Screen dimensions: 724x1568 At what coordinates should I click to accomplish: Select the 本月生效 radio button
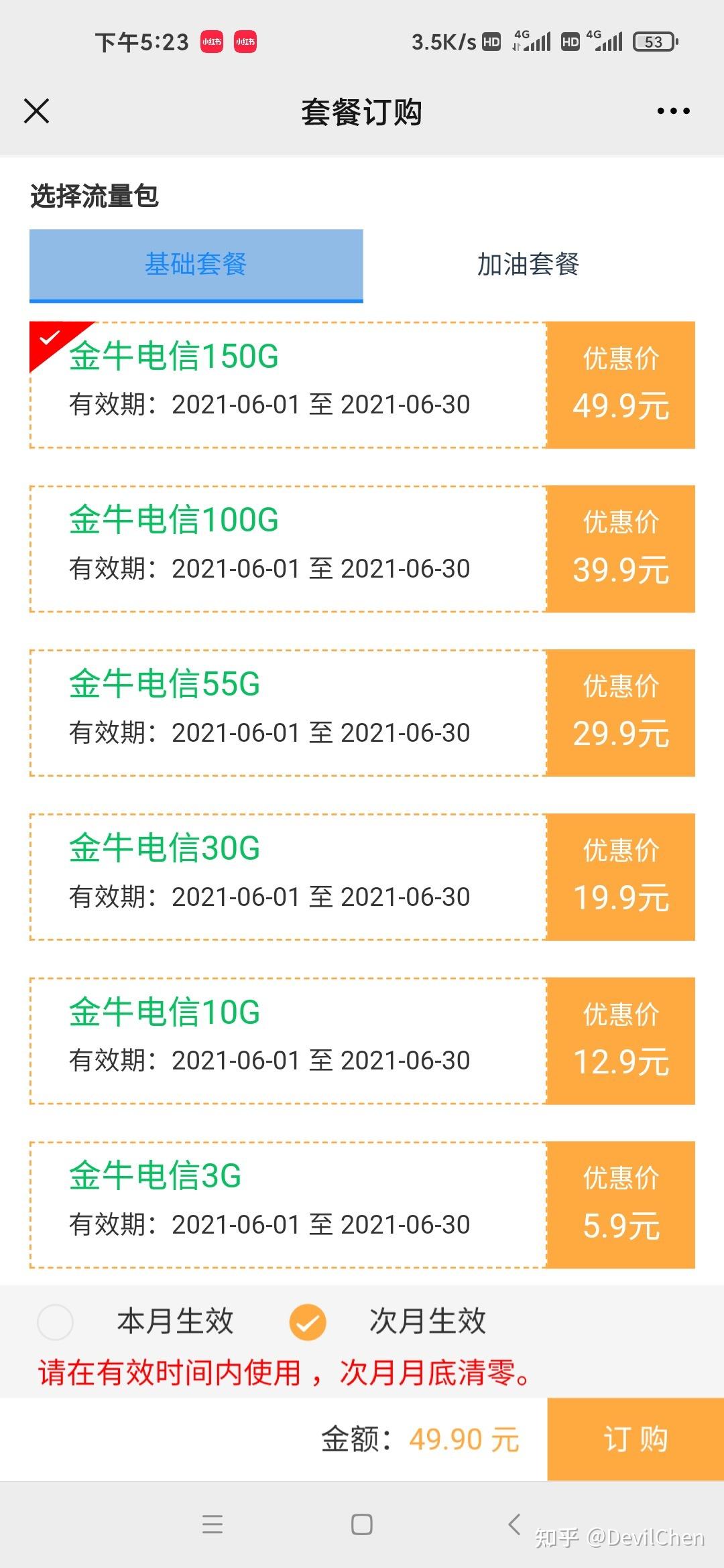[x=58, y=1321]
